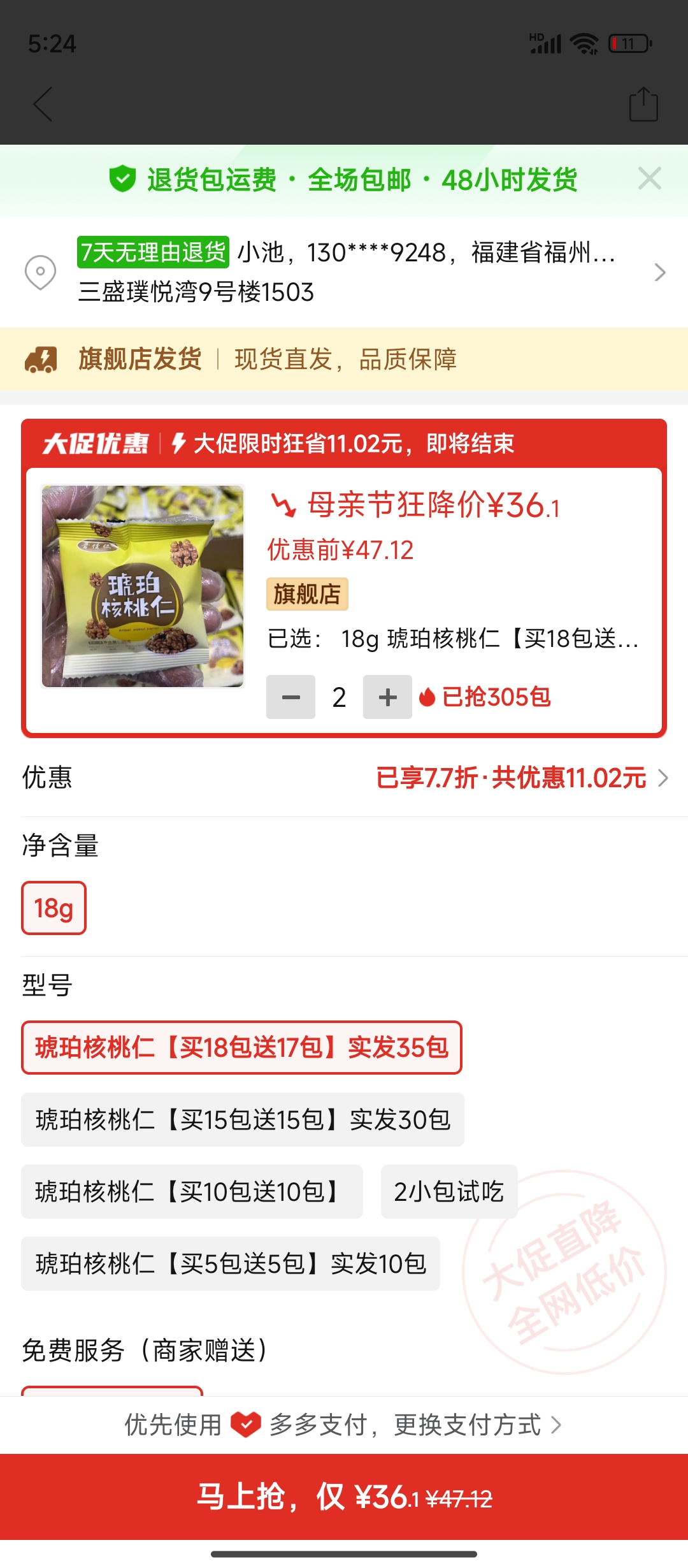Decrease quantity with the minus button
The height and width of the screenshot is (1568, 688).
(290, 697)
